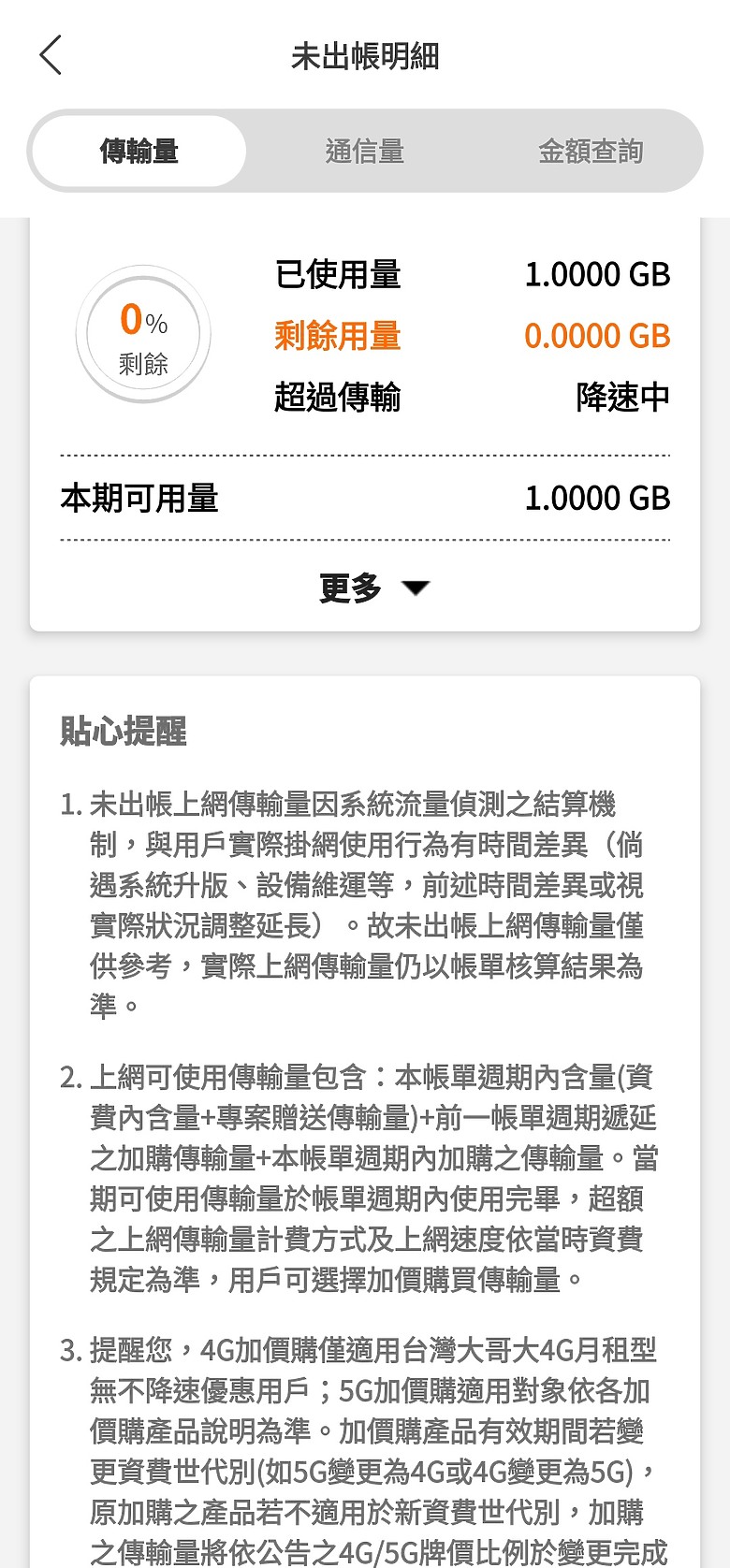Switch to the 金額查詢 tab
This screenshot has height=1568, width=730.
coord(591,151)
